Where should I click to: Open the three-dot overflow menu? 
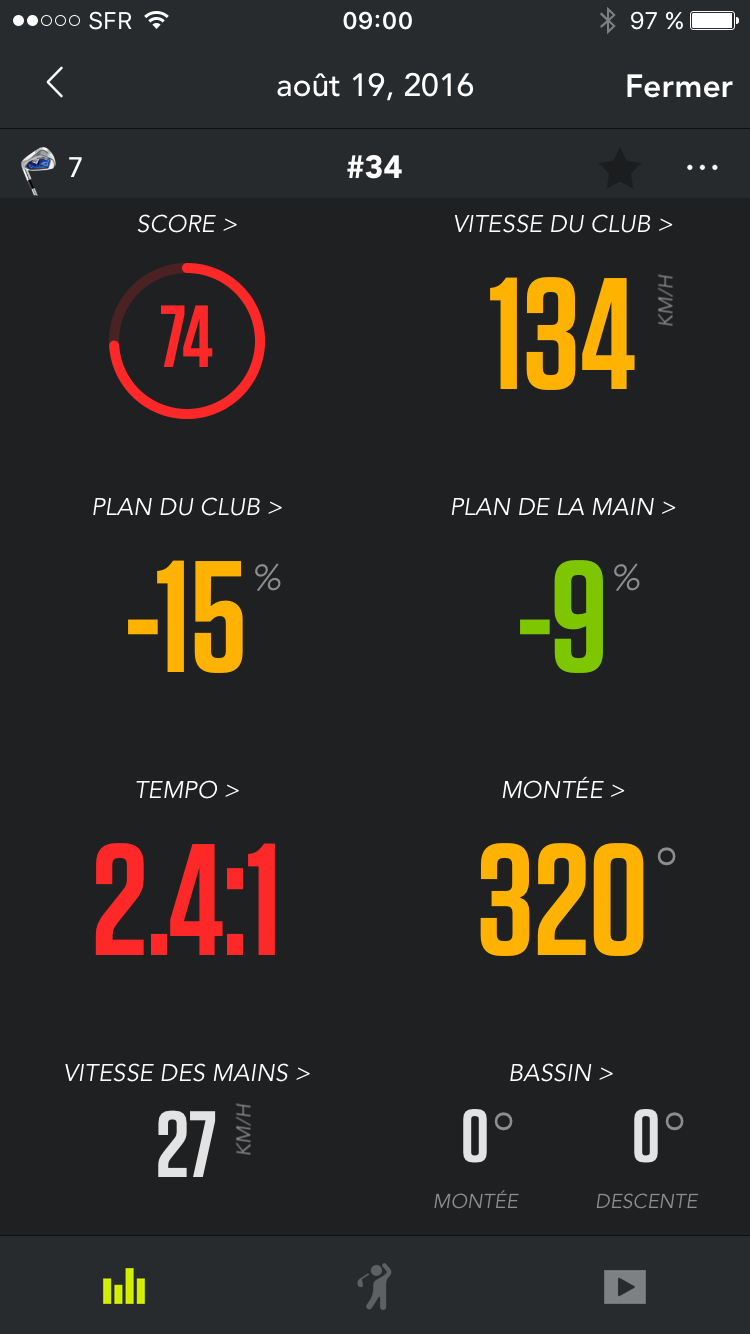702,168
